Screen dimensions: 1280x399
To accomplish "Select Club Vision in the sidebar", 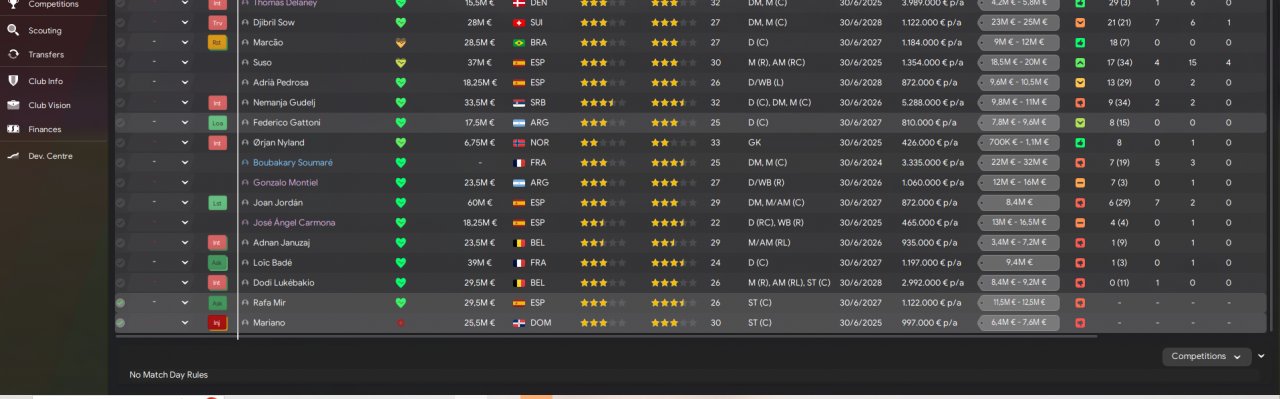I will pos(49,105).
